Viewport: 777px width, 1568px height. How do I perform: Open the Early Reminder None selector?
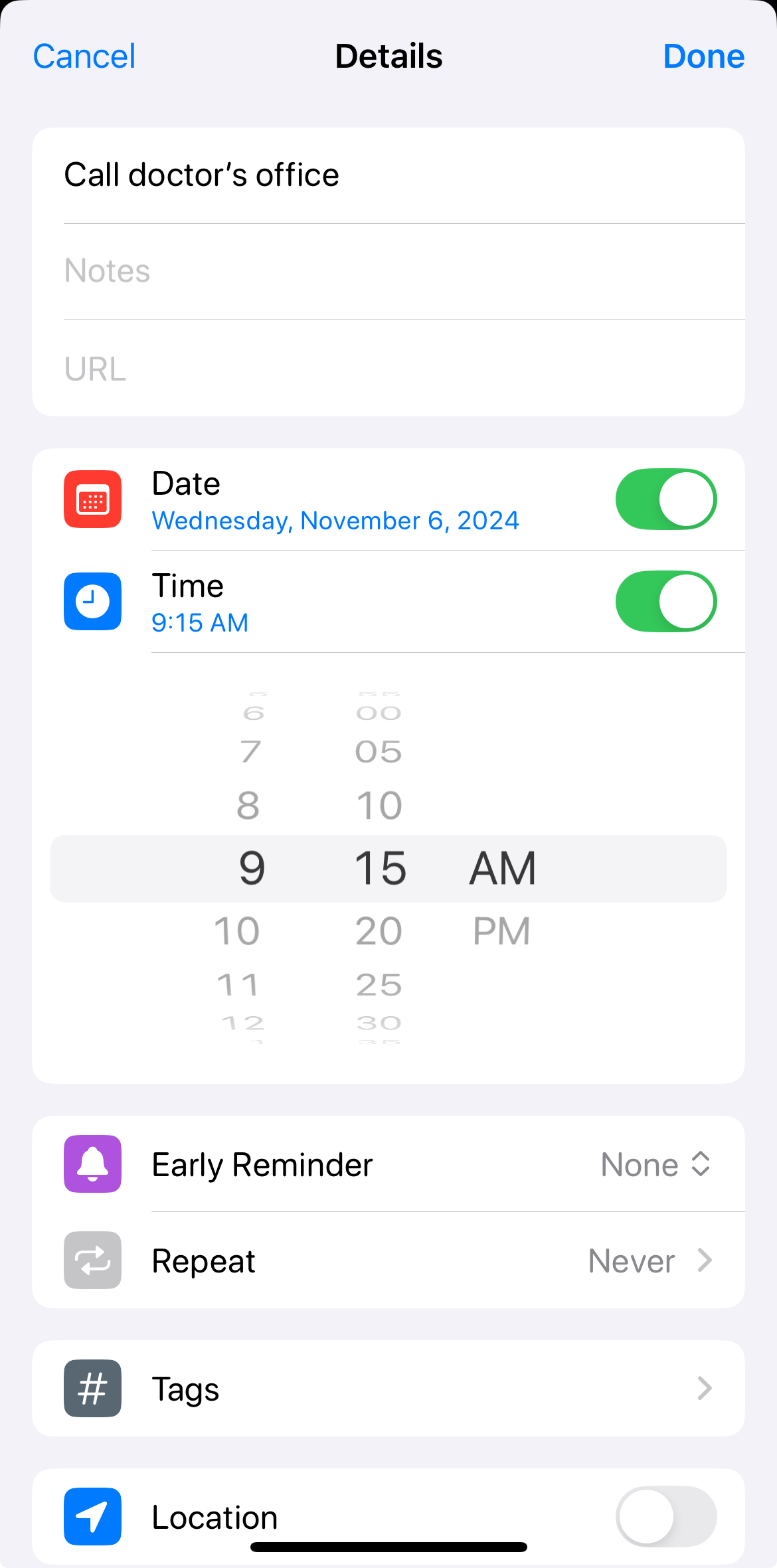coord(656,1164)
